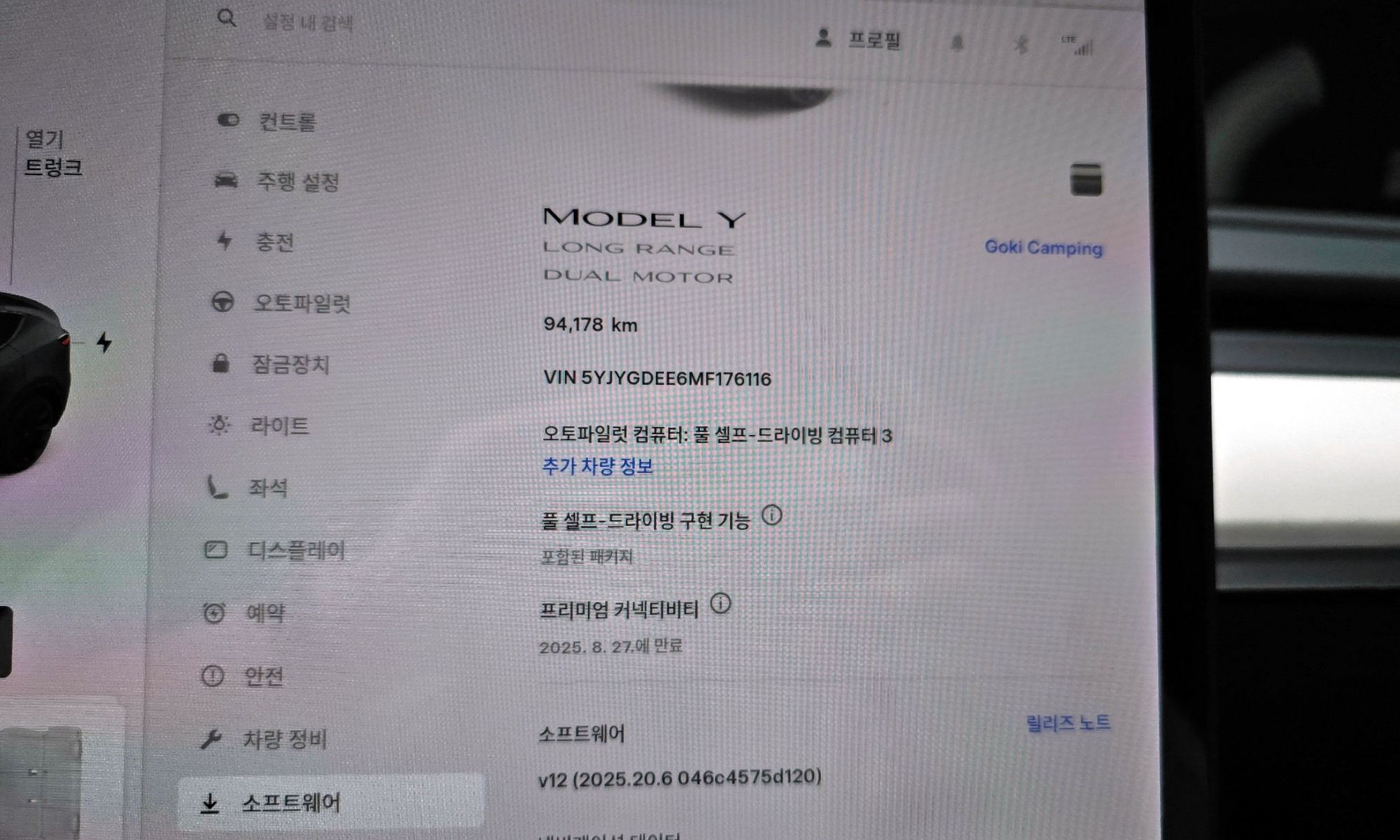
Task: Go to 주행 설정 driving settings
Action: click(297, 182)
